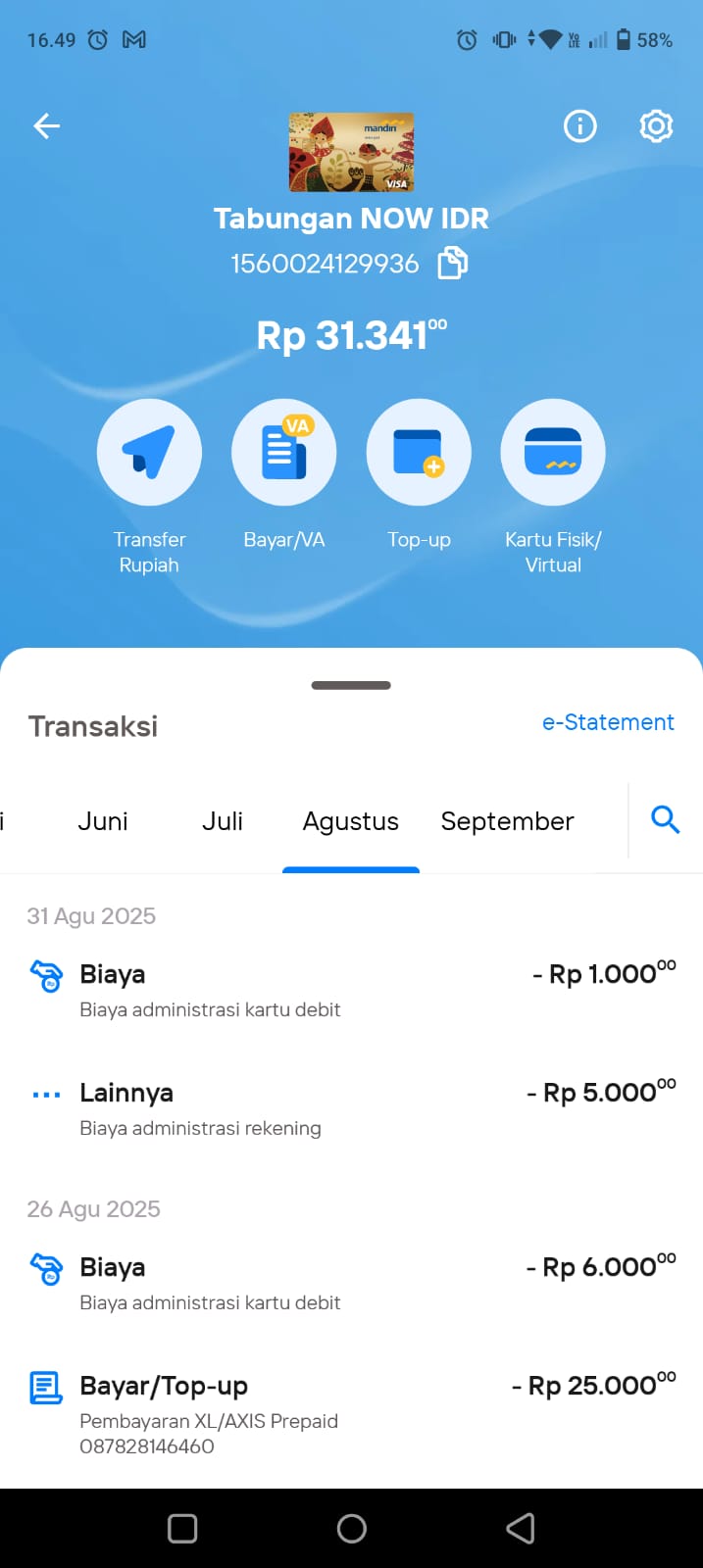The height and width of the screenshot is (1568, 703).
Task: Open the account info icon
Action: click(x=579, y=125)
